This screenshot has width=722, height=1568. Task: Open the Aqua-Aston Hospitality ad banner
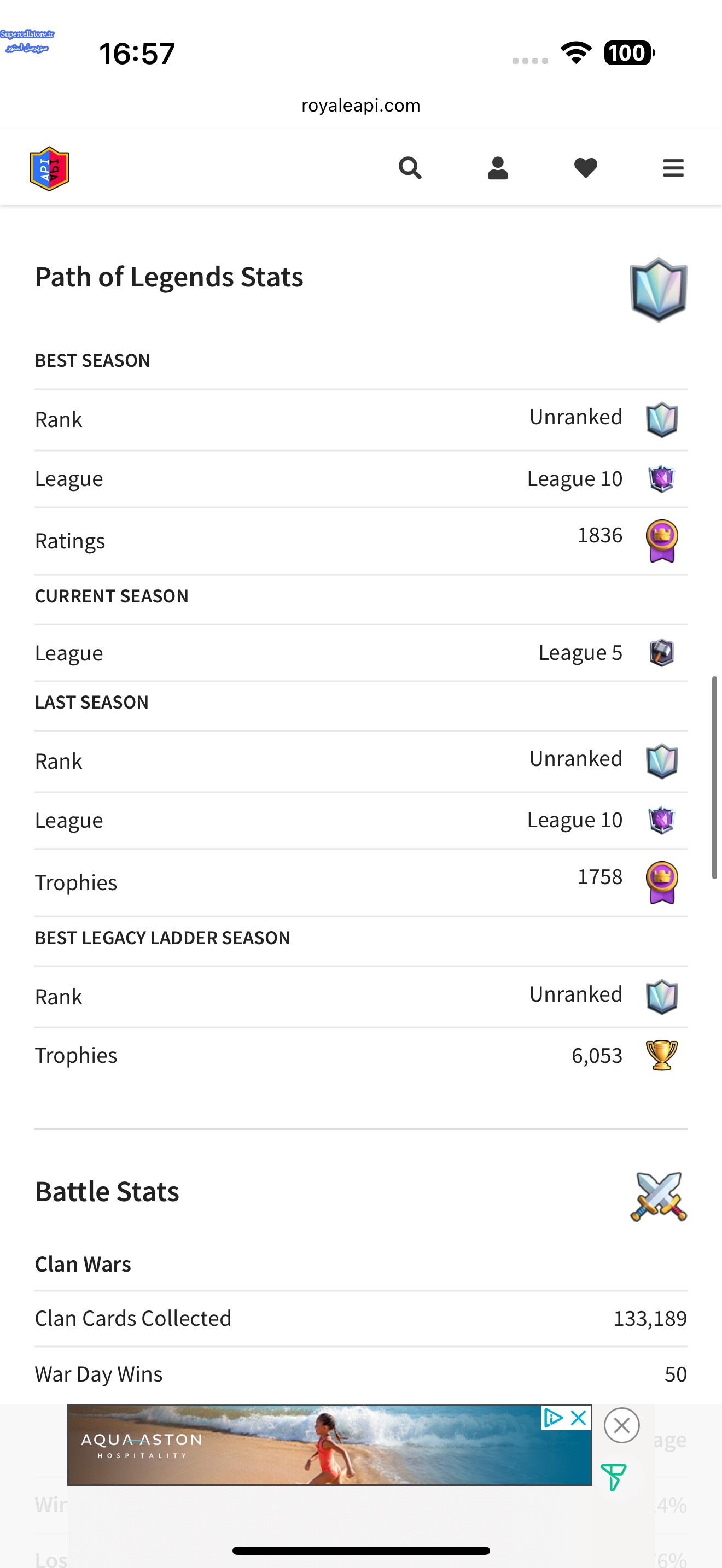(329, 1444)
